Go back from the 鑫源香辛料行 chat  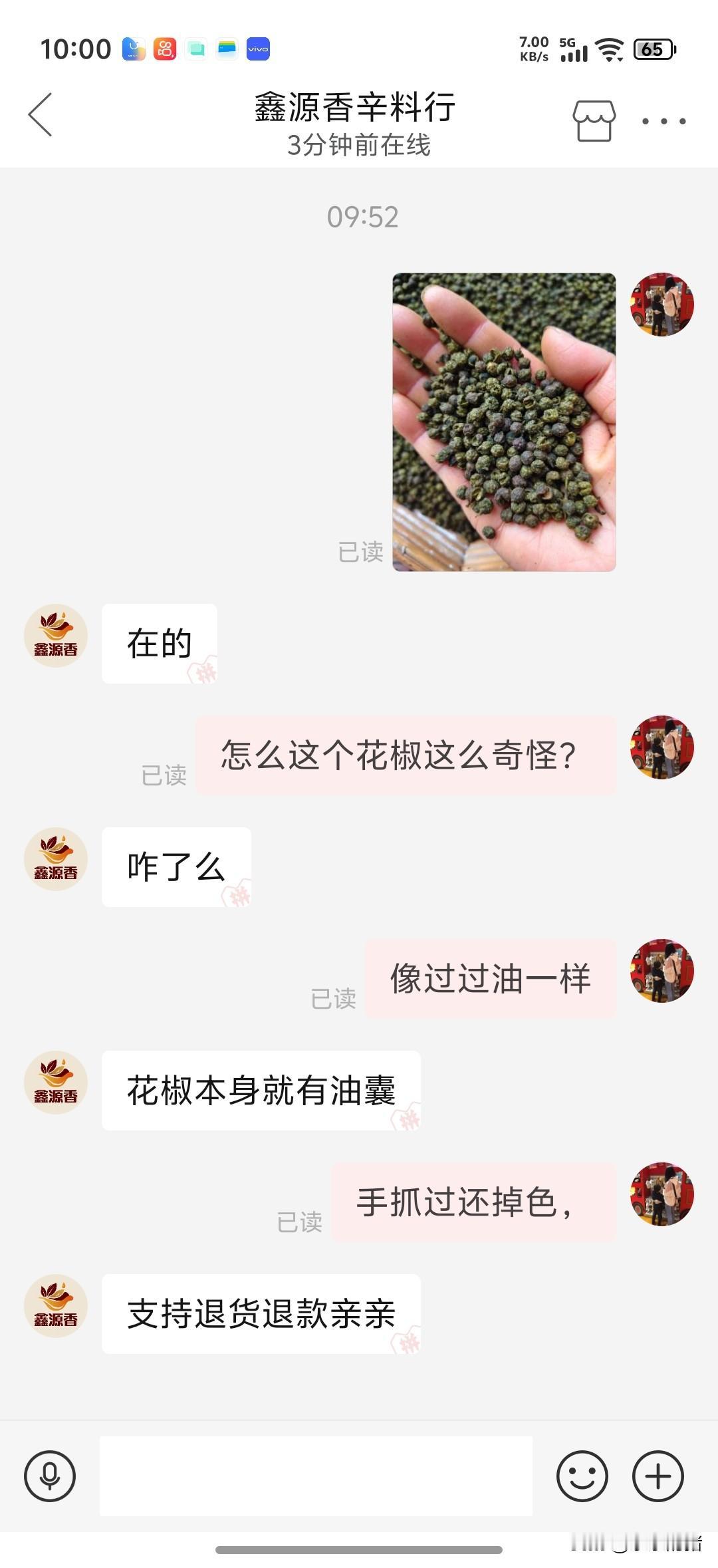click(x=40, y=115)
